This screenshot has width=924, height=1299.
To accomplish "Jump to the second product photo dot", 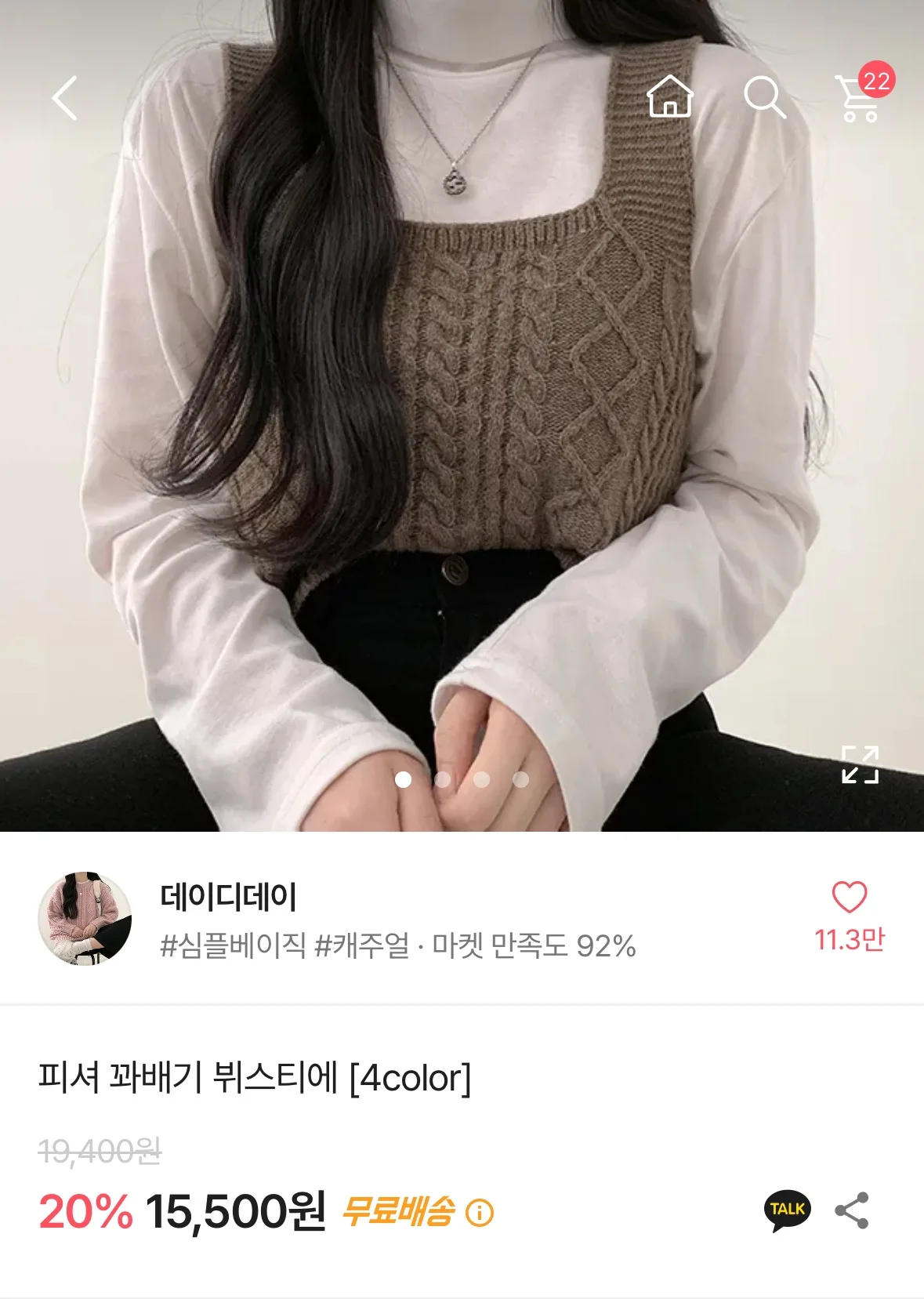I will click(x=442, y=779).
